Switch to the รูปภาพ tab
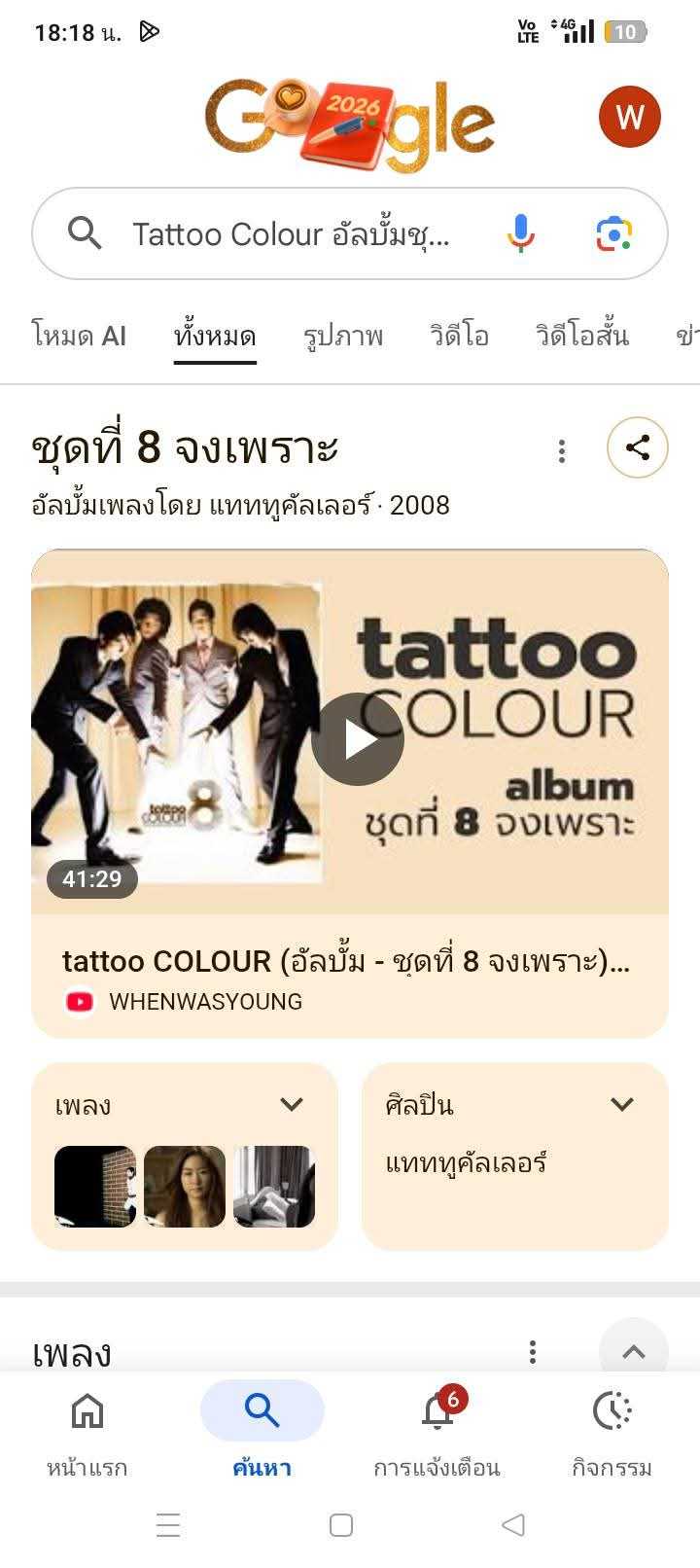The width and height of the screenshot is (700, 1568). coord(343,337)
